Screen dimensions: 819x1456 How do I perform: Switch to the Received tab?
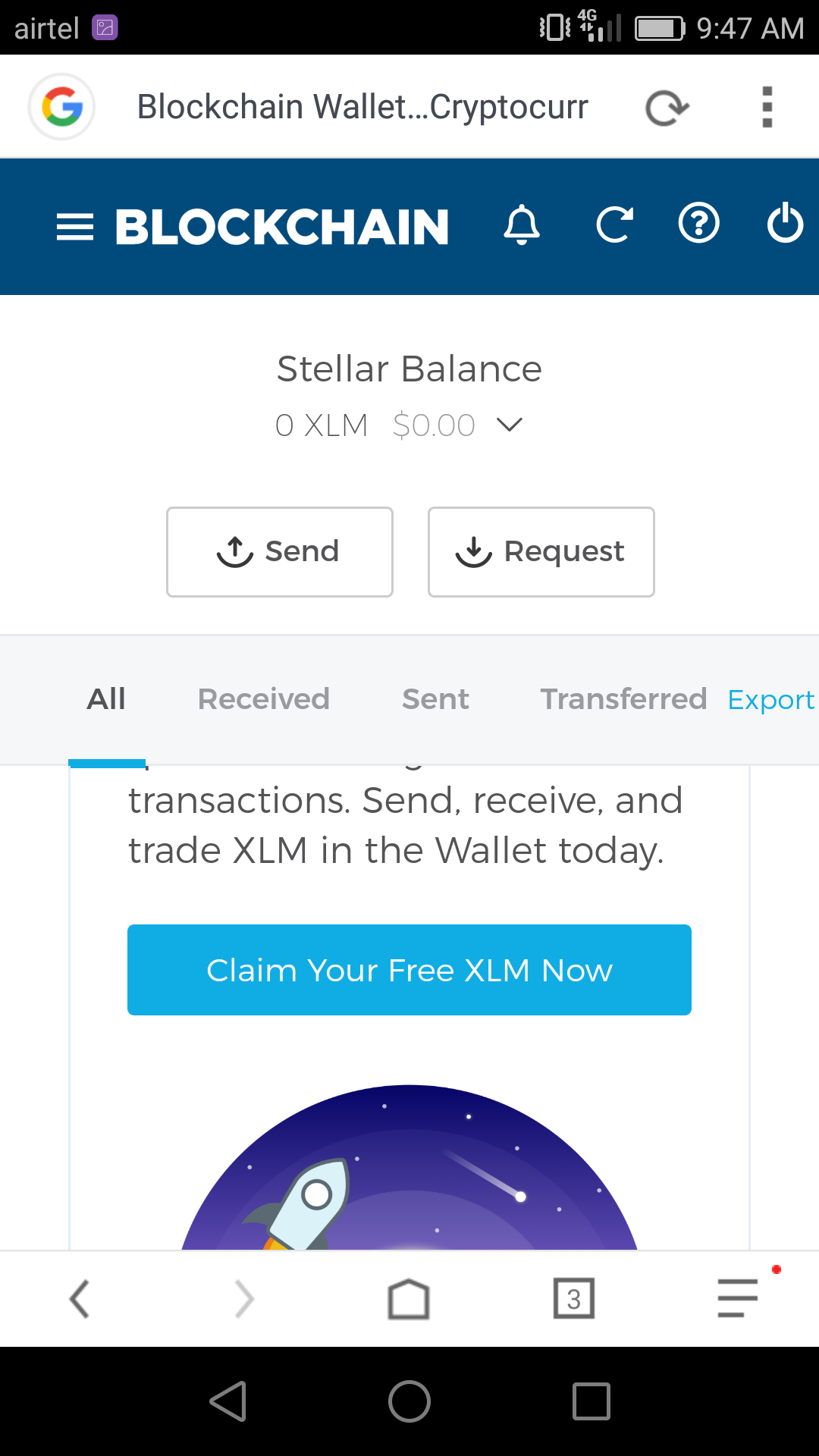(x=263, y=699)
